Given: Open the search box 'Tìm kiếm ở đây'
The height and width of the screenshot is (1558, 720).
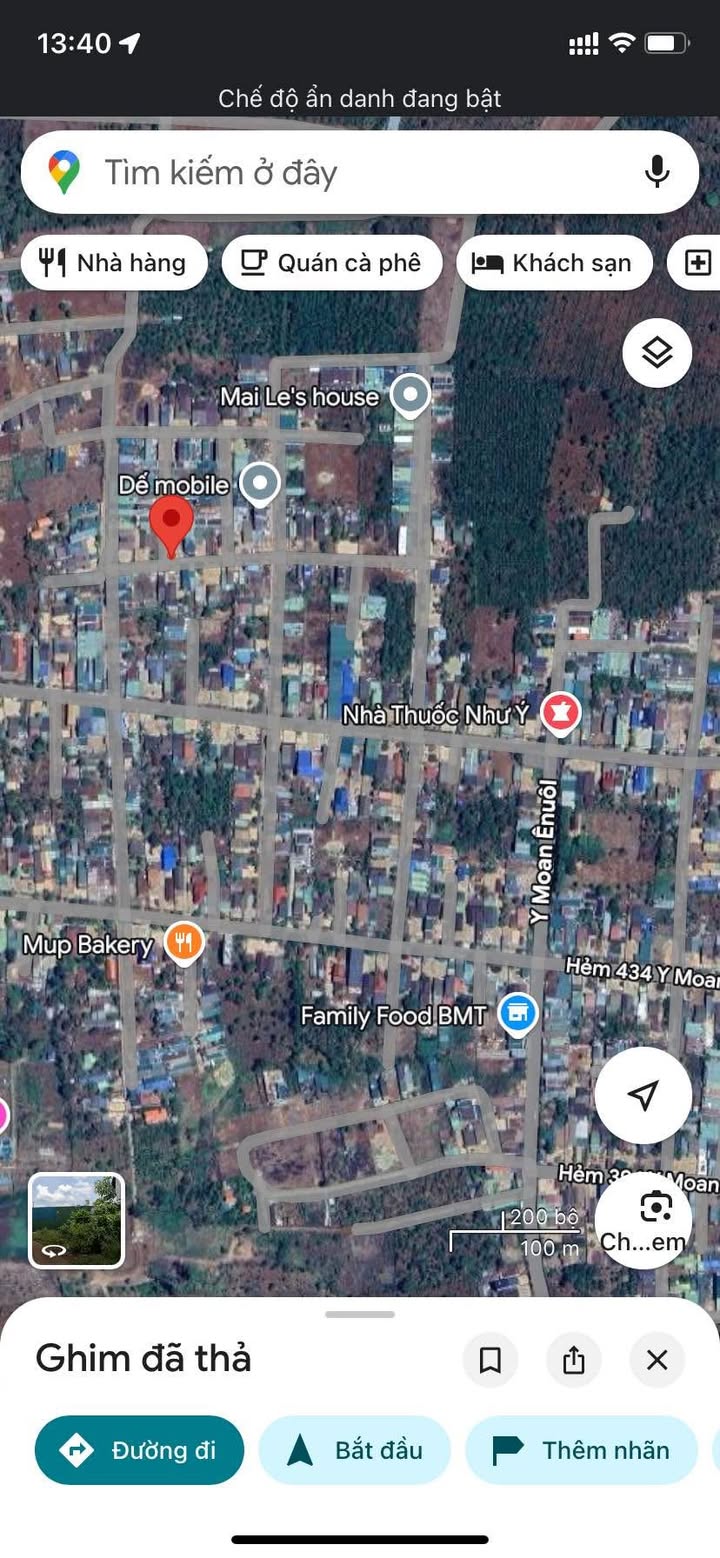Looking at the screenshot, I should (x=330, y=173).
